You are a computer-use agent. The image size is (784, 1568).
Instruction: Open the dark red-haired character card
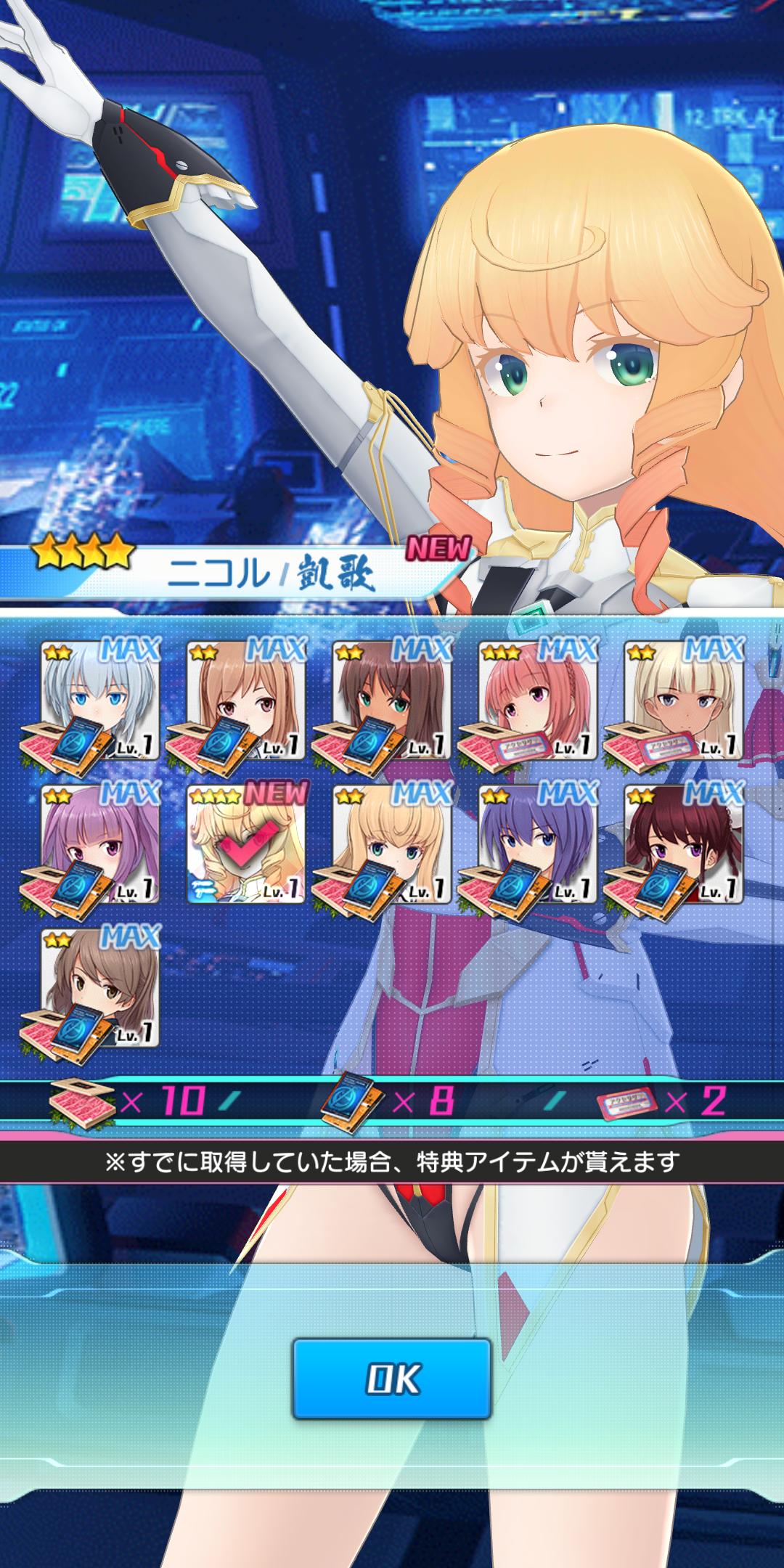(684, 844)
